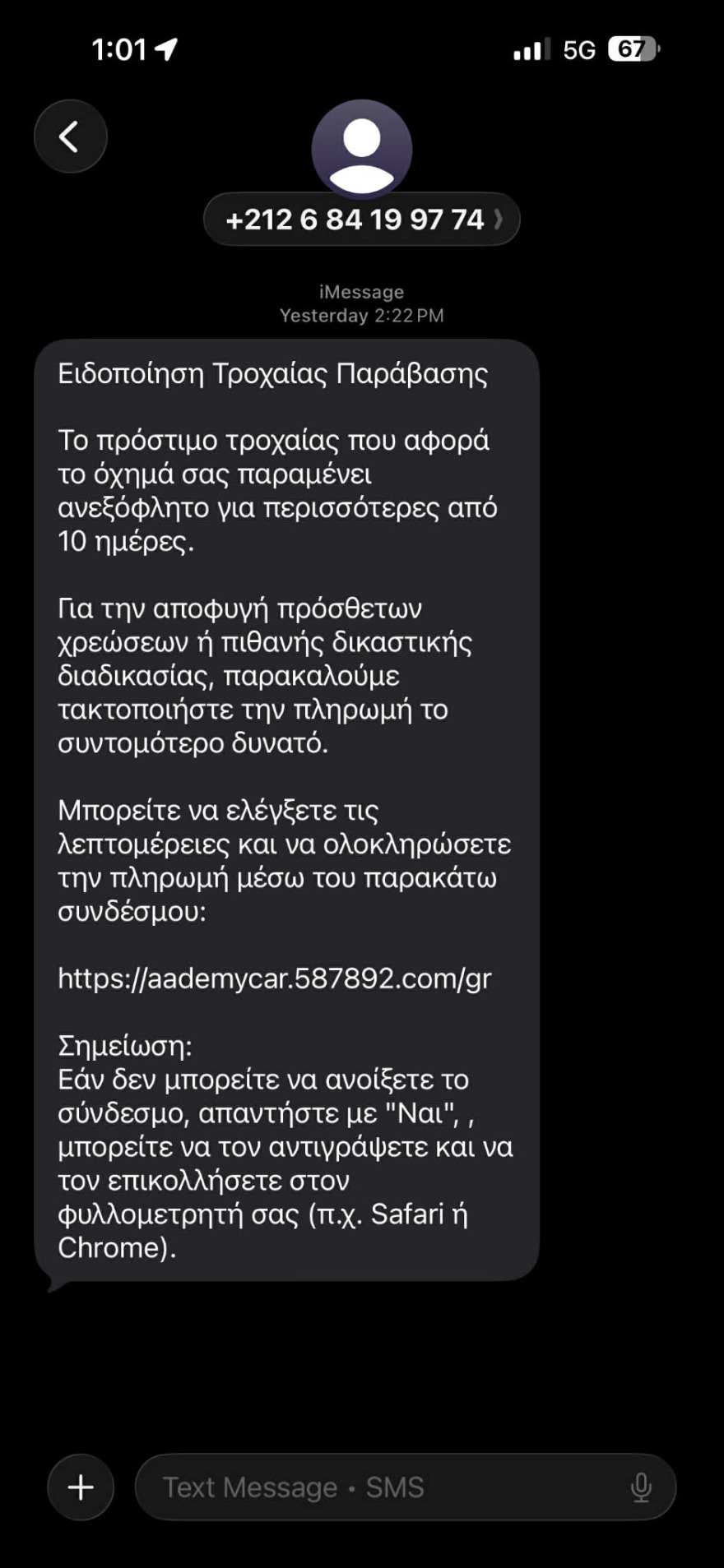Tap the Yesterday 2:22 PM timestamp
Image resolution: width=724 pixels, height=1568 pixels.
[x=360, y=315]
